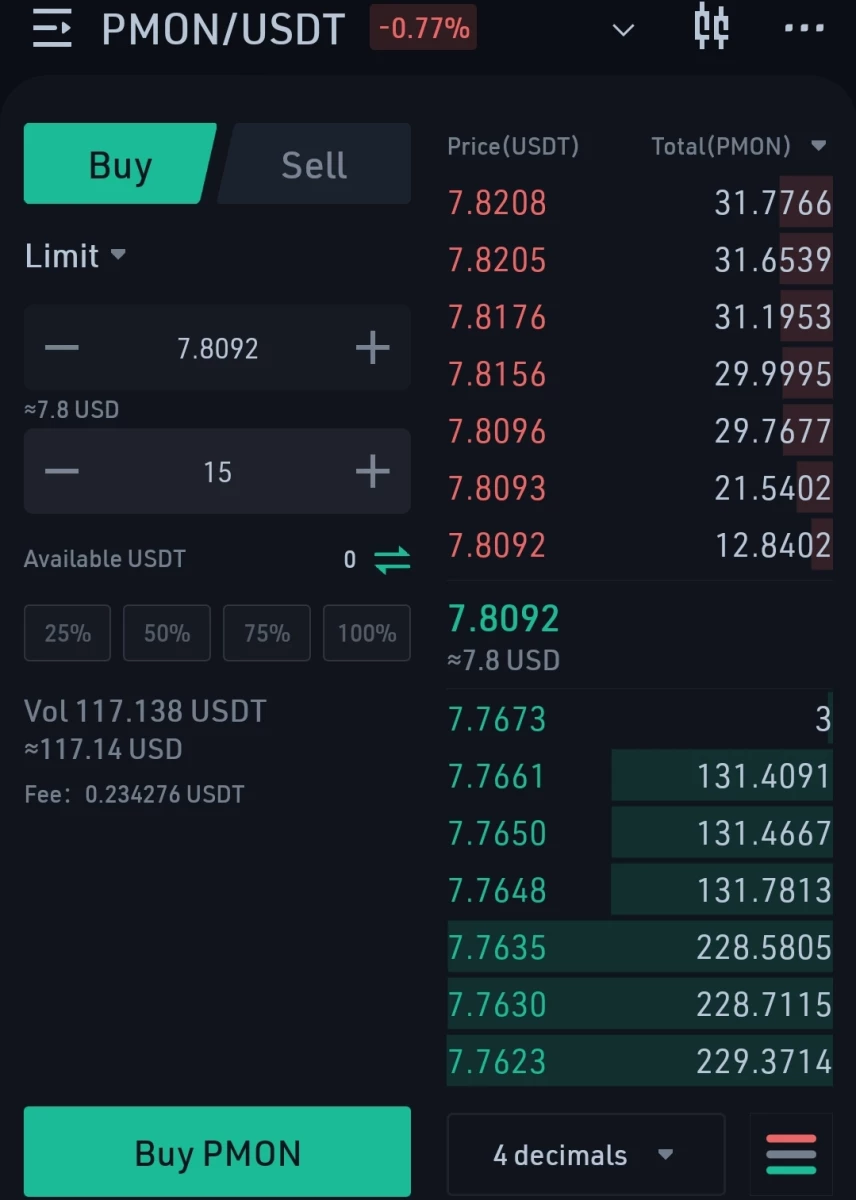Screen dimensions: 856x1200
Task: Select ask price 7.8208 in order book
Action: [497, 203]
